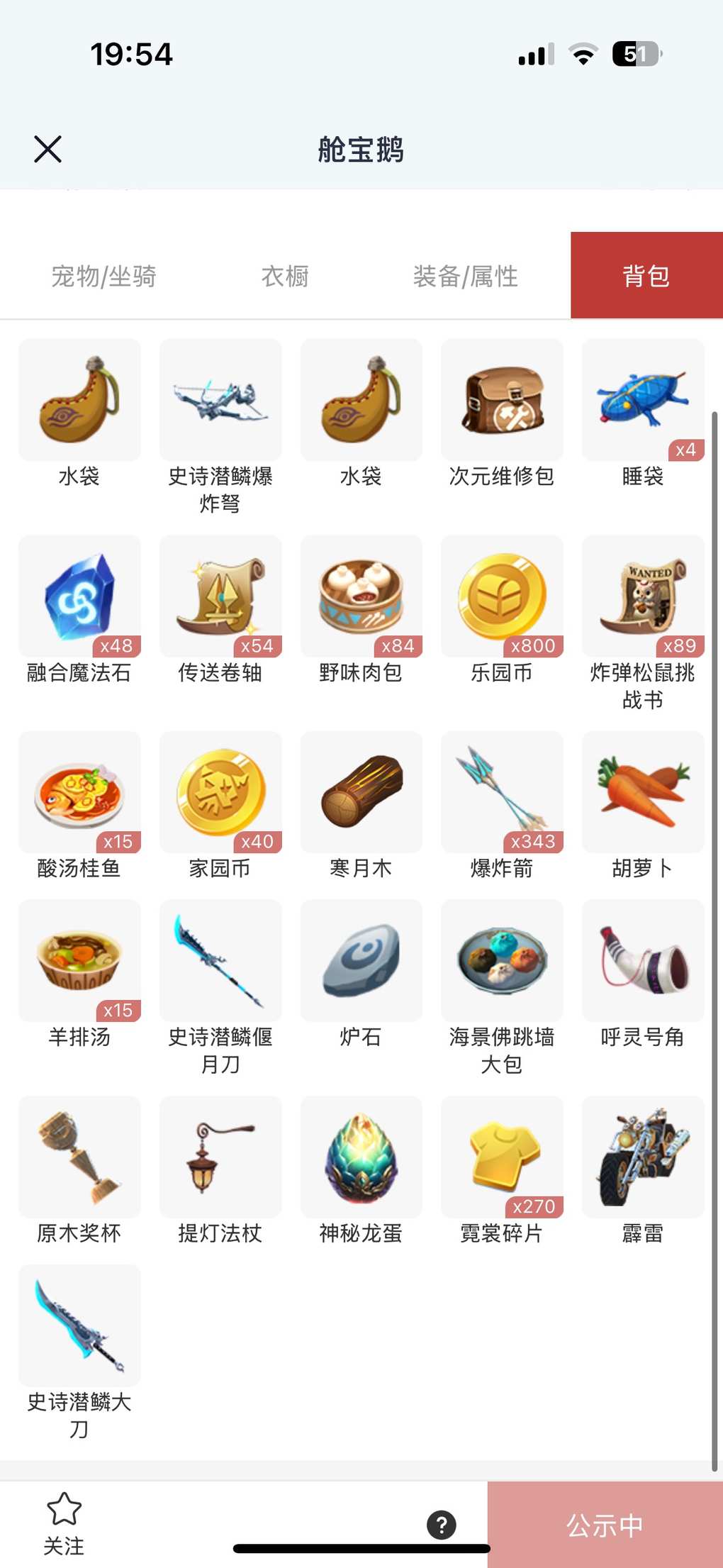
Task: Switch to the 宠物/坐骑 tab
Action: [103, 276]
